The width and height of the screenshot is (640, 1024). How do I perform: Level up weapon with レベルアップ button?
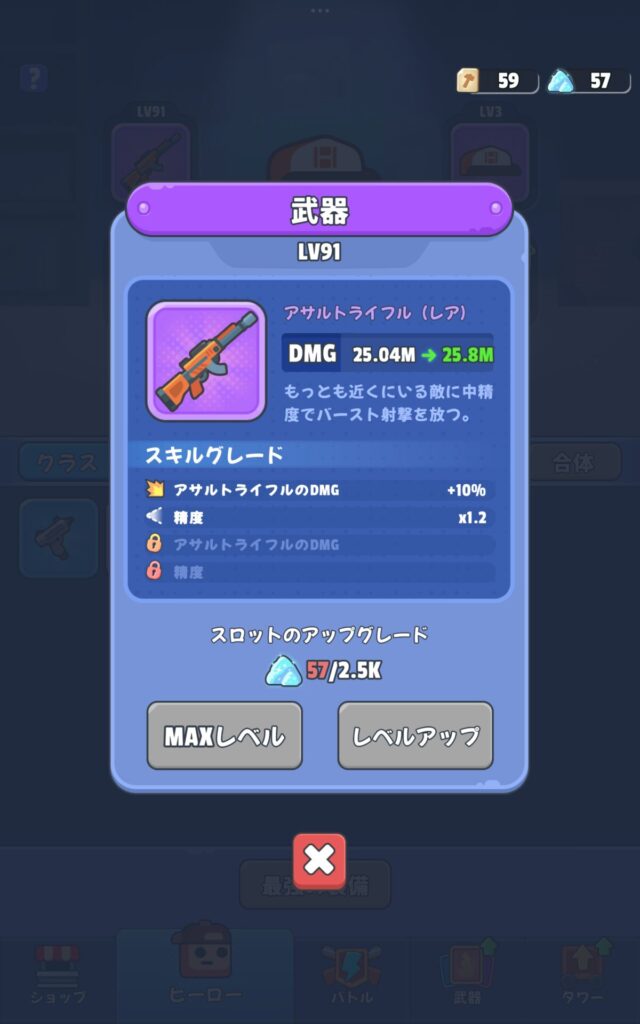(x=415, y=736)
